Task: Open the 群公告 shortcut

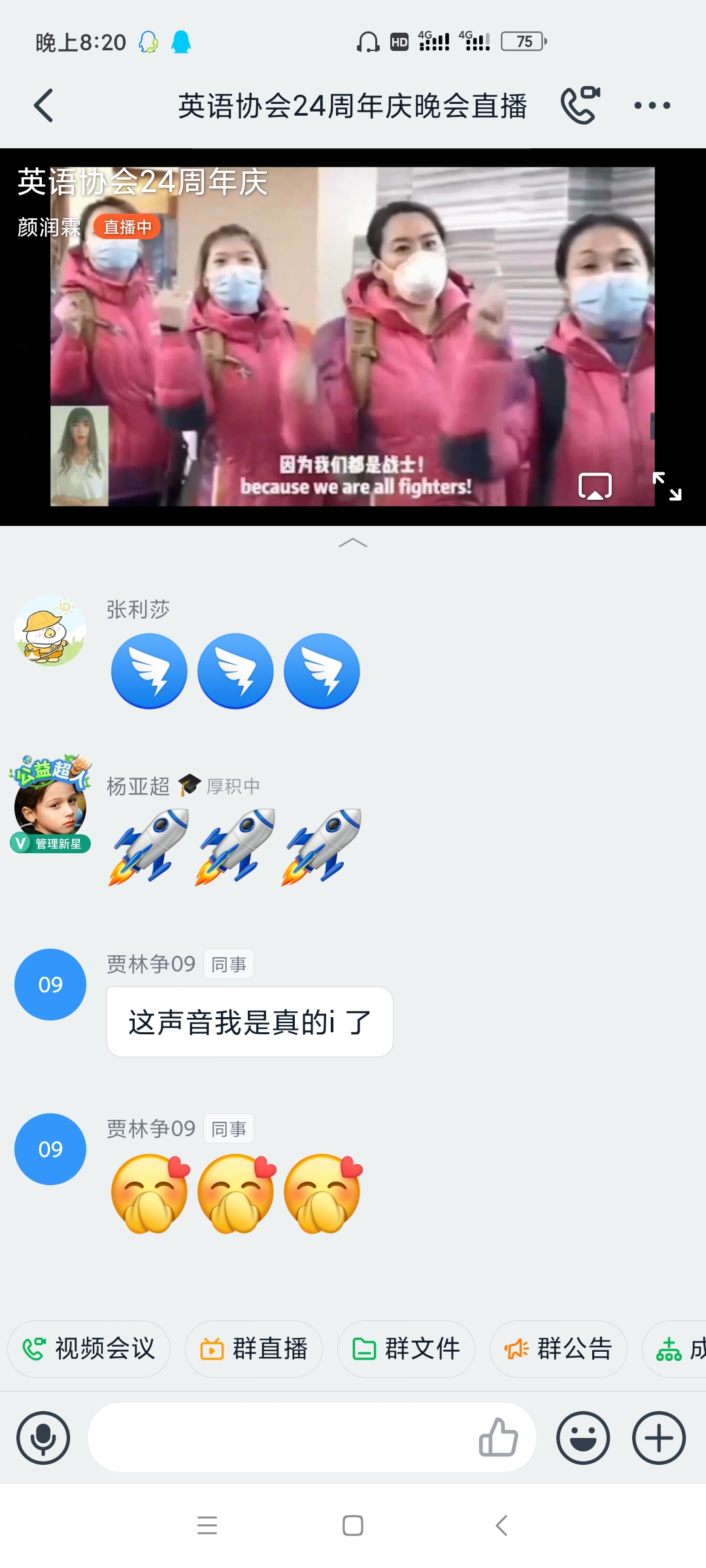Action: tap(558, 1348)
